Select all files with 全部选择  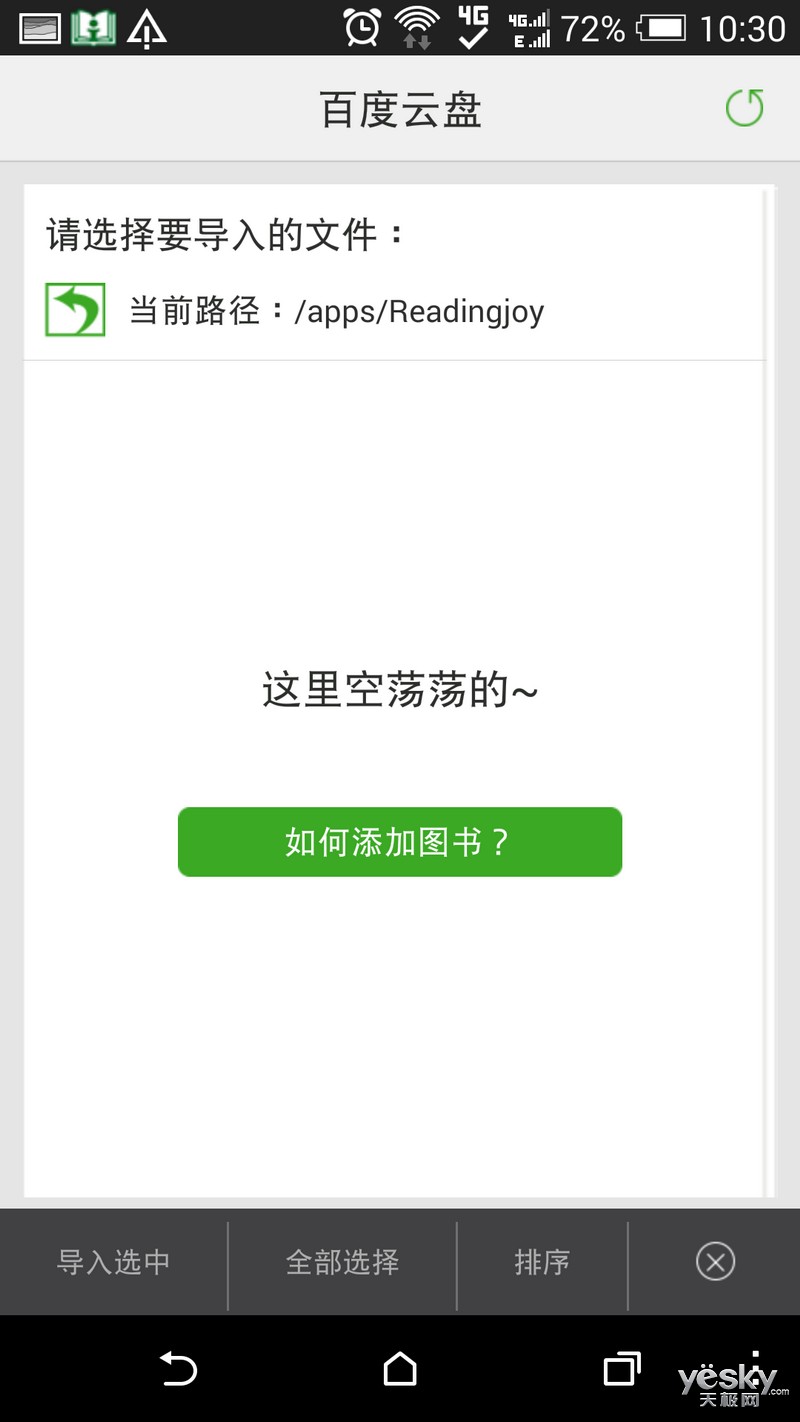[x=342, y=1262]
